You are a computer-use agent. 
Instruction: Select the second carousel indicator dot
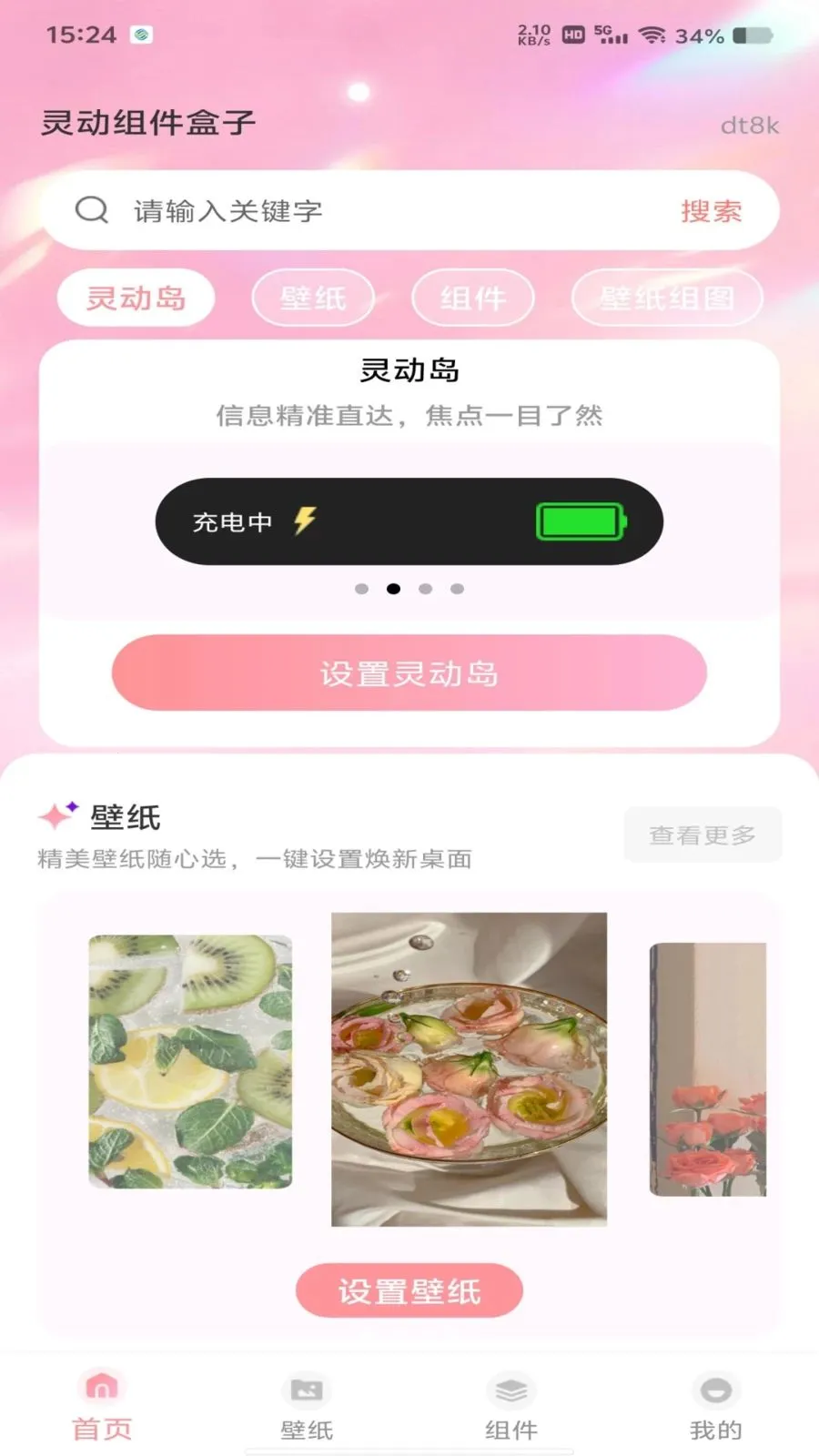click(393, 589)
